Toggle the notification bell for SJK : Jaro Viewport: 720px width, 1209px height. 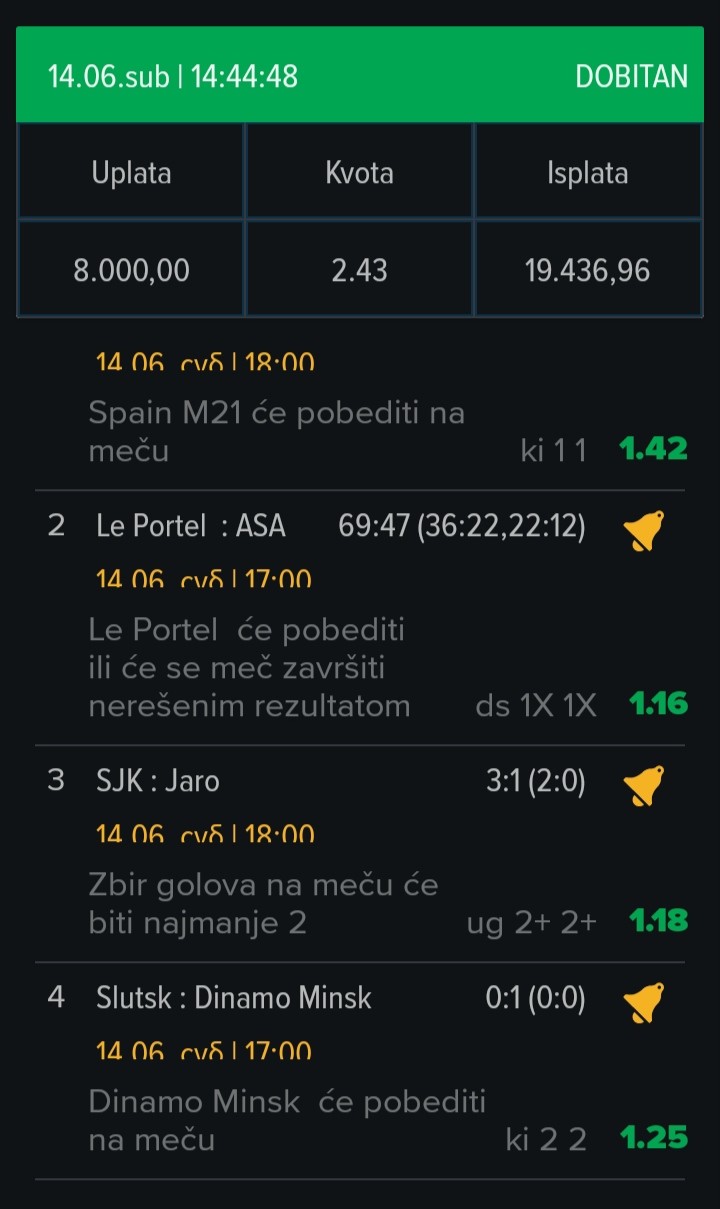click(643, 786)
